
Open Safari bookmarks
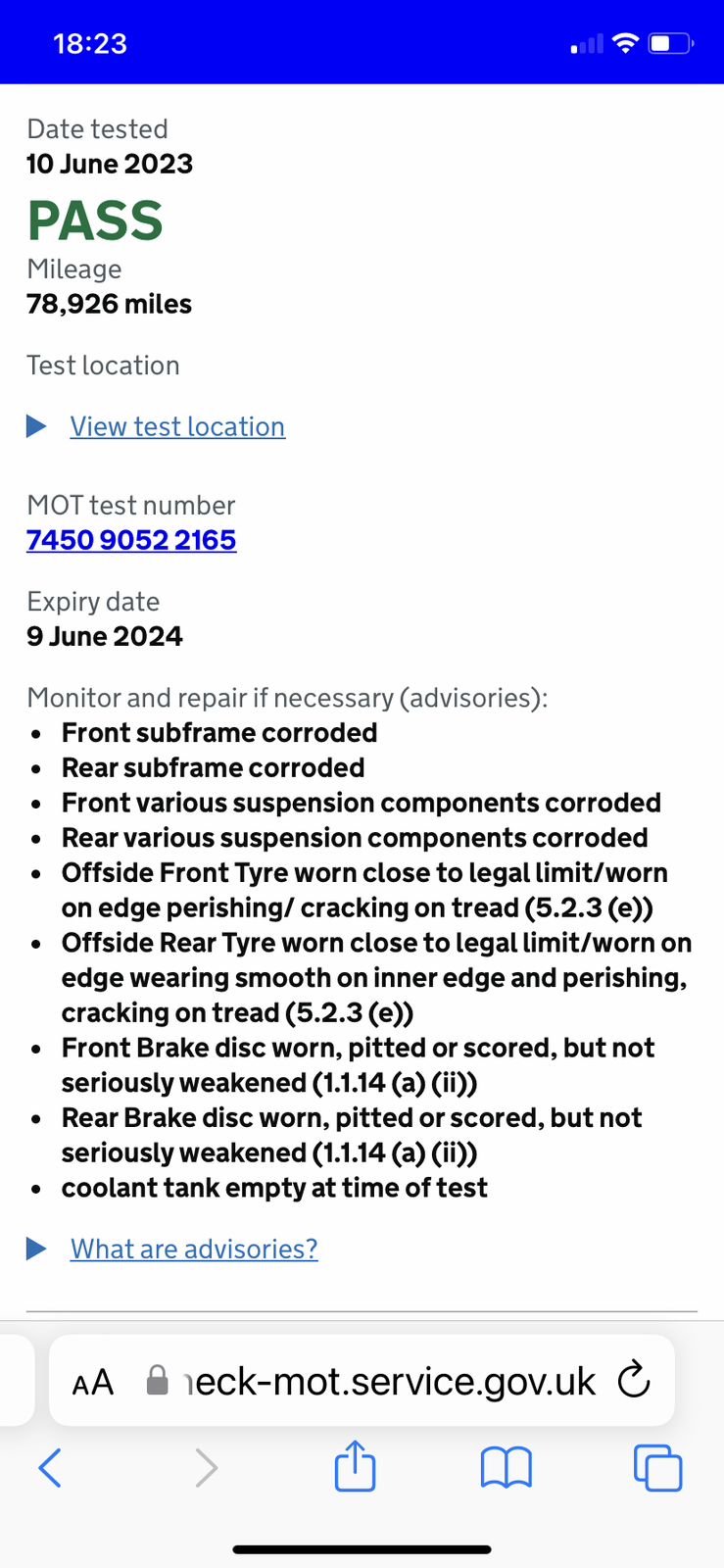(x=506, y=1467)
